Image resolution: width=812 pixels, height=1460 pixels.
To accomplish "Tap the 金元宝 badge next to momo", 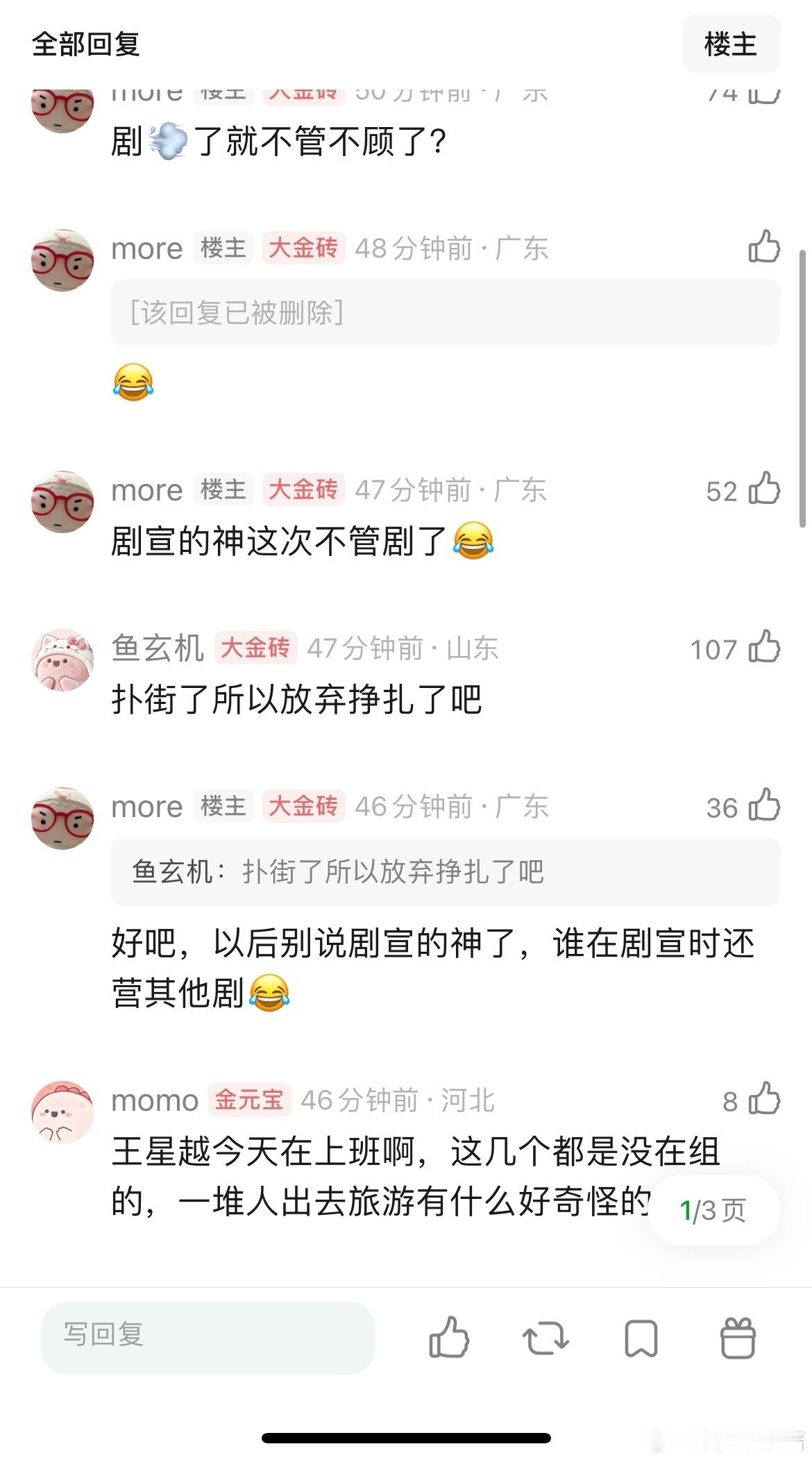I will click(x=248, y=1099).
